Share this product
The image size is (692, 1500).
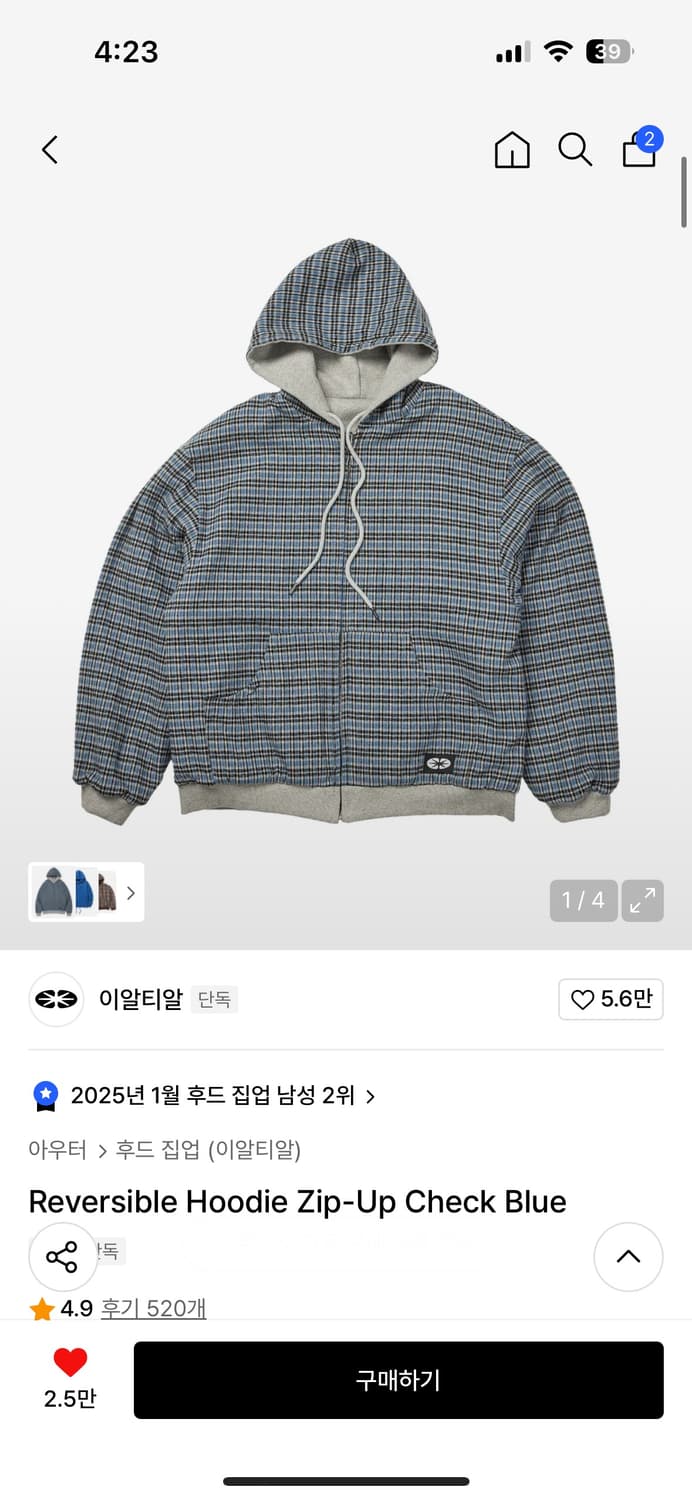click(62, 1257)
